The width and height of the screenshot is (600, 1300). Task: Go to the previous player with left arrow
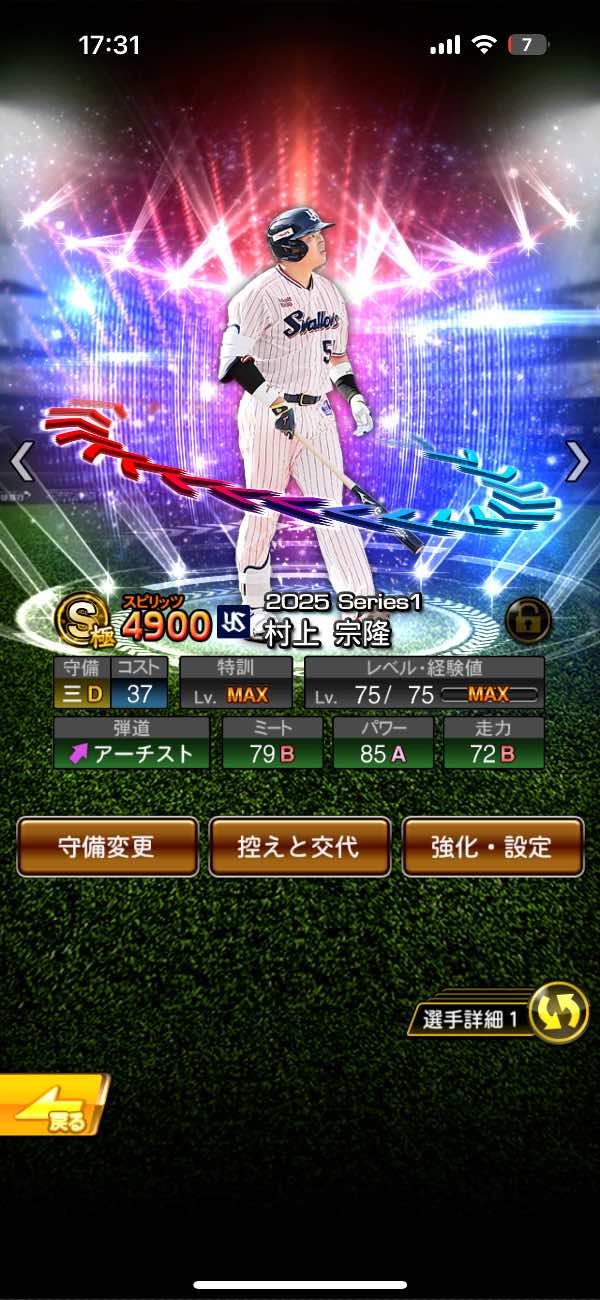[x=21, y=461]
